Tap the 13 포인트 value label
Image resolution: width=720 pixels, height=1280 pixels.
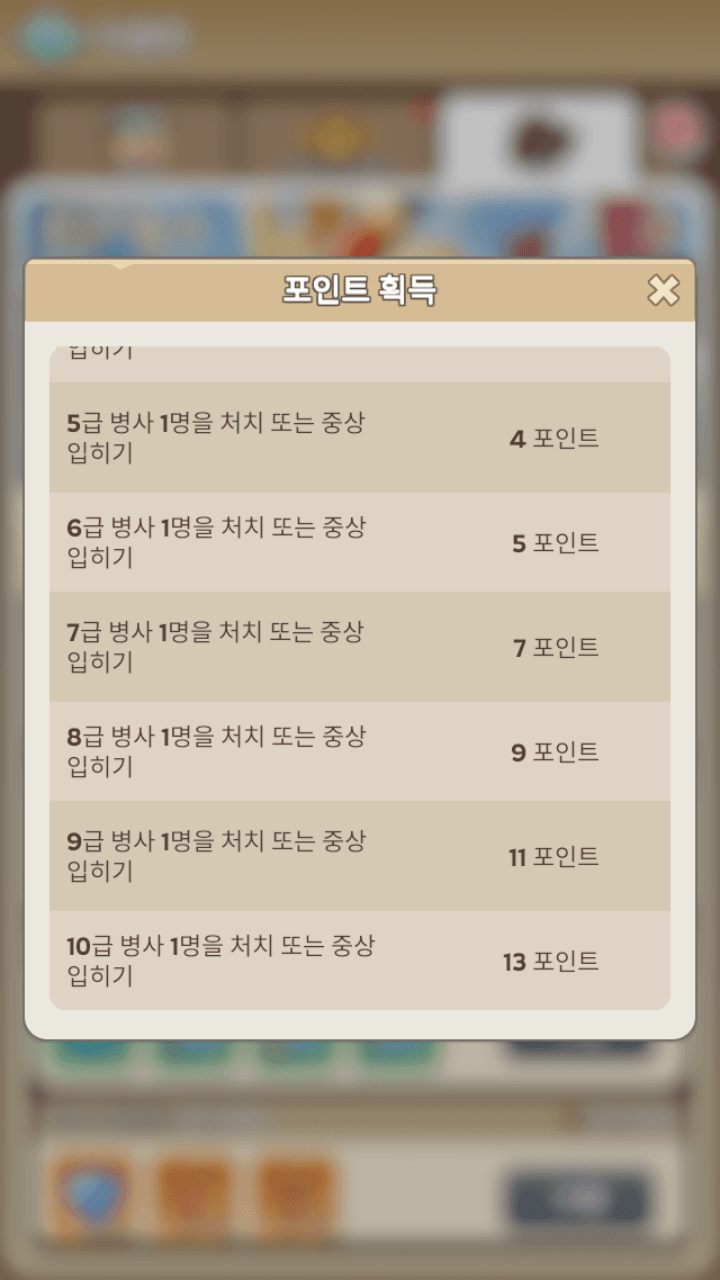(555, 961)
